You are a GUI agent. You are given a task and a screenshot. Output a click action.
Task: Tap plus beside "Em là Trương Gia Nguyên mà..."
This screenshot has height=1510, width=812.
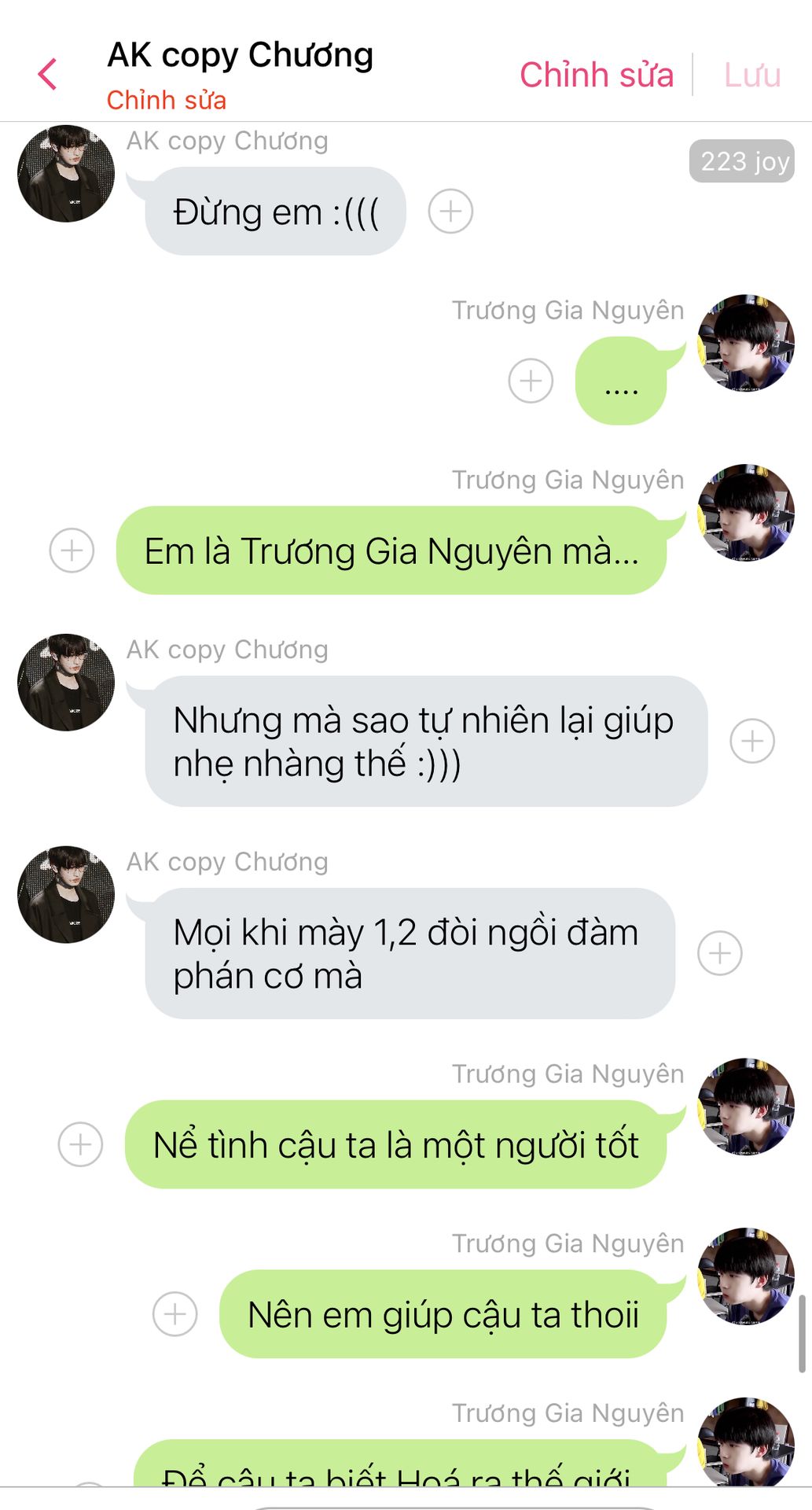coord(72,550)
